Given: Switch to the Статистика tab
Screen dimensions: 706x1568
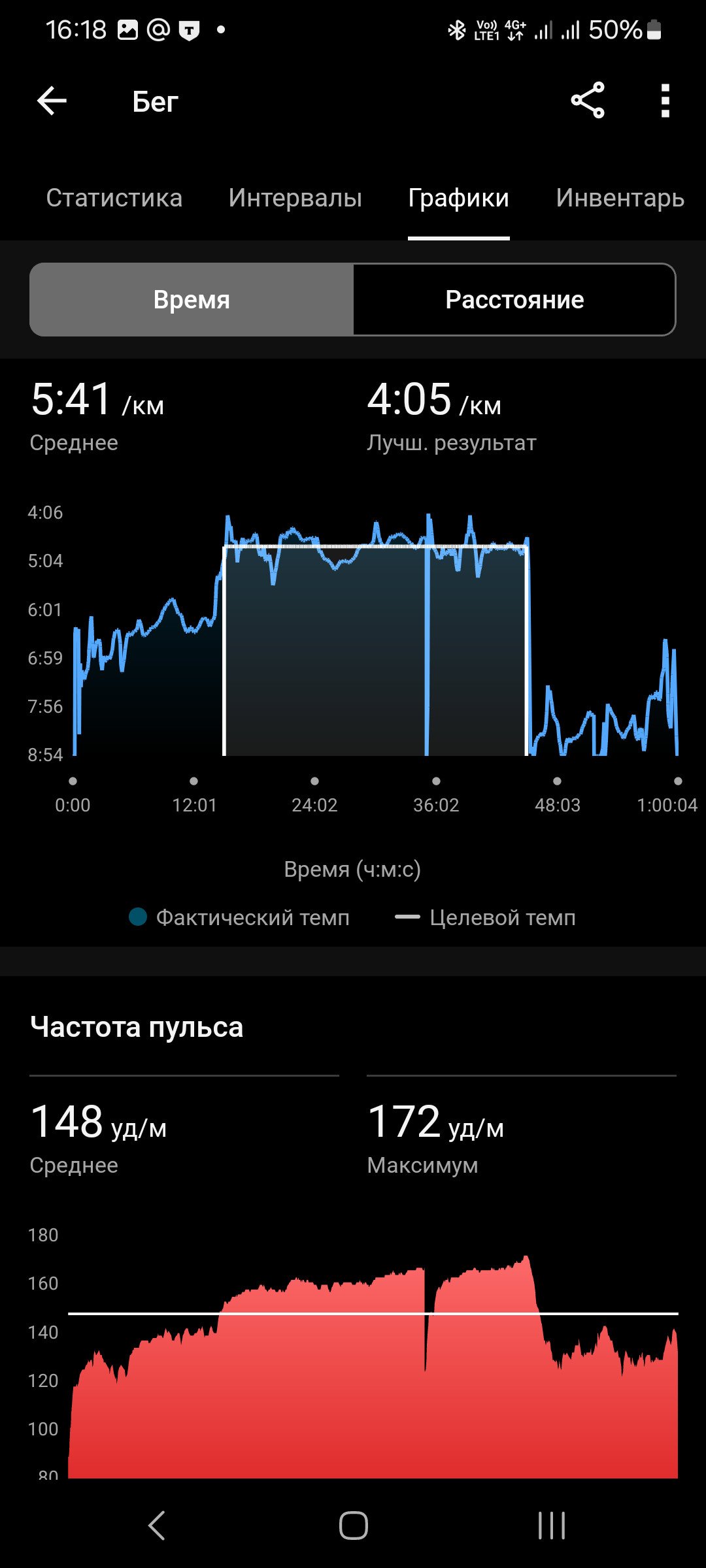Looking at the screenshot, I should coord(114,198).
